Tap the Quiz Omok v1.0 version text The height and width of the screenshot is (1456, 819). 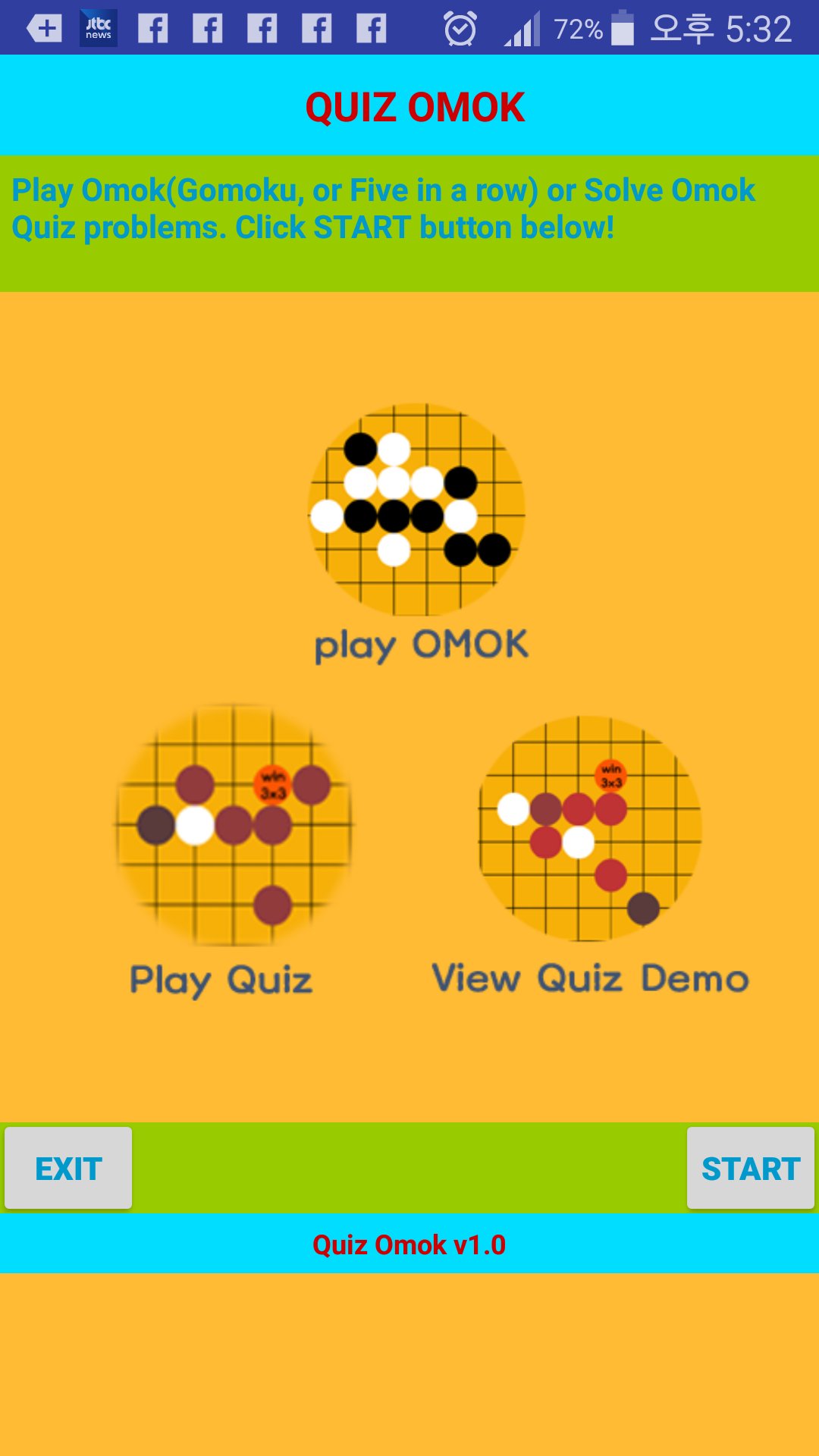coord(409,1244)
